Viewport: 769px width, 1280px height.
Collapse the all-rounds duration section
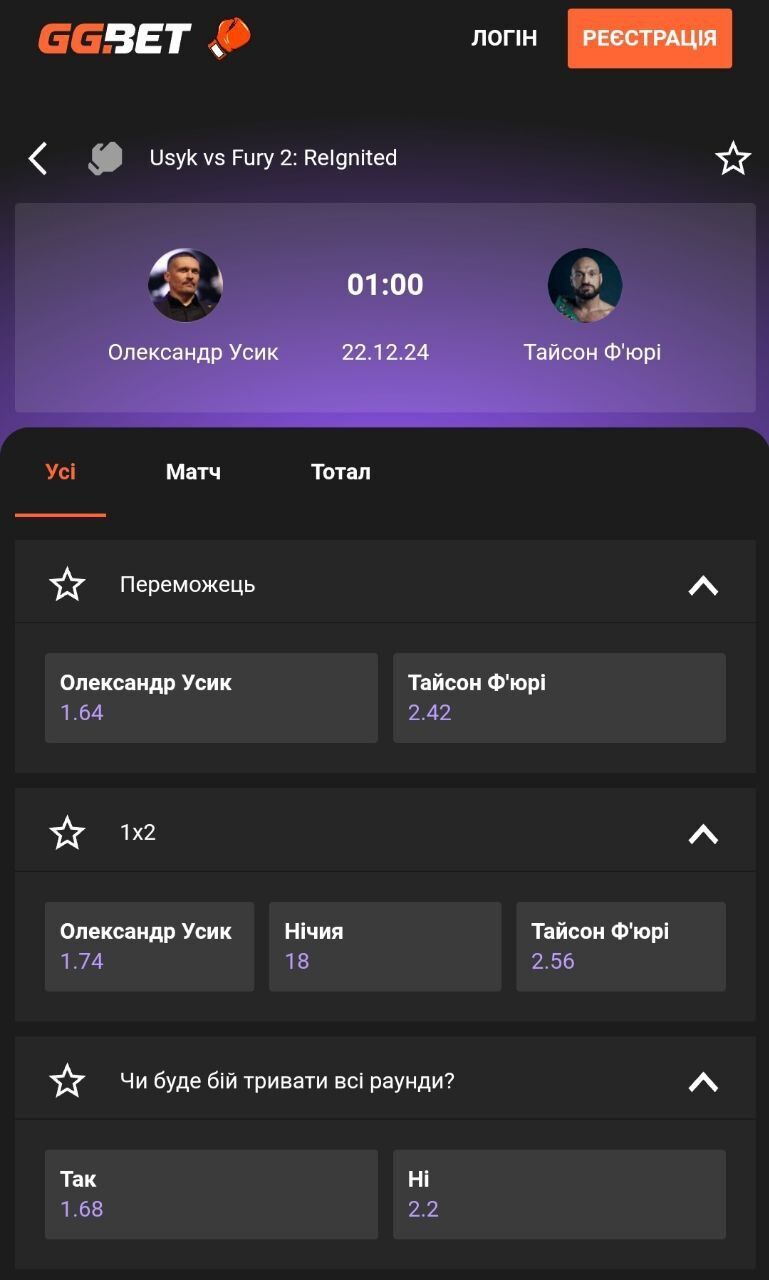(703, 1081)
